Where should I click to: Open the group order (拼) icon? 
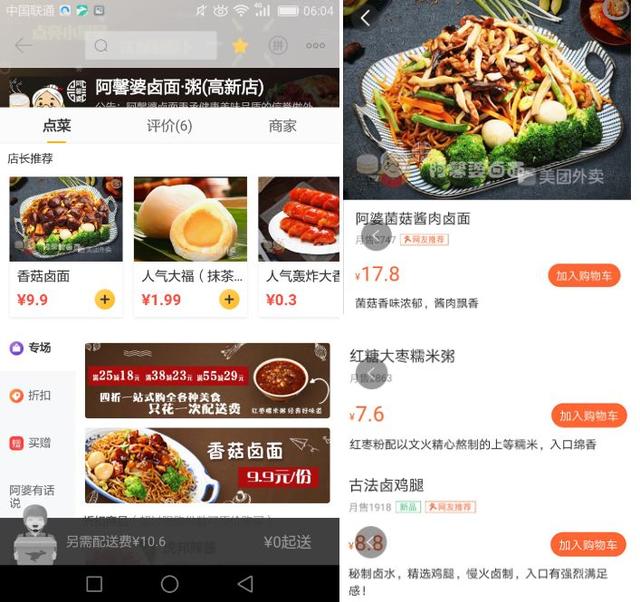click(278, 46)
